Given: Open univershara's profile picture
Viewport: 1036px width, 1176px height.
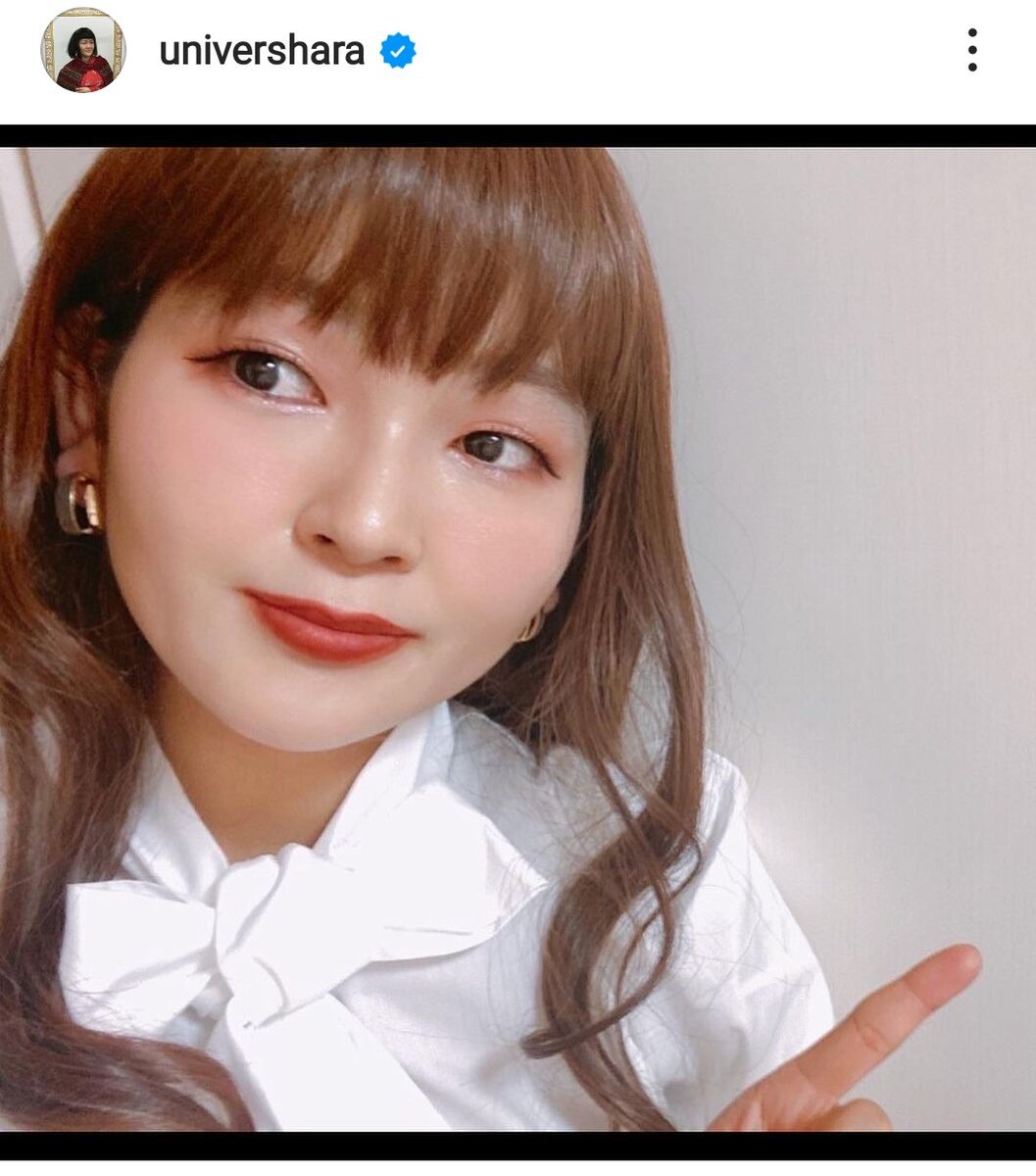Looking at the screenshot, I should [83, 50].
